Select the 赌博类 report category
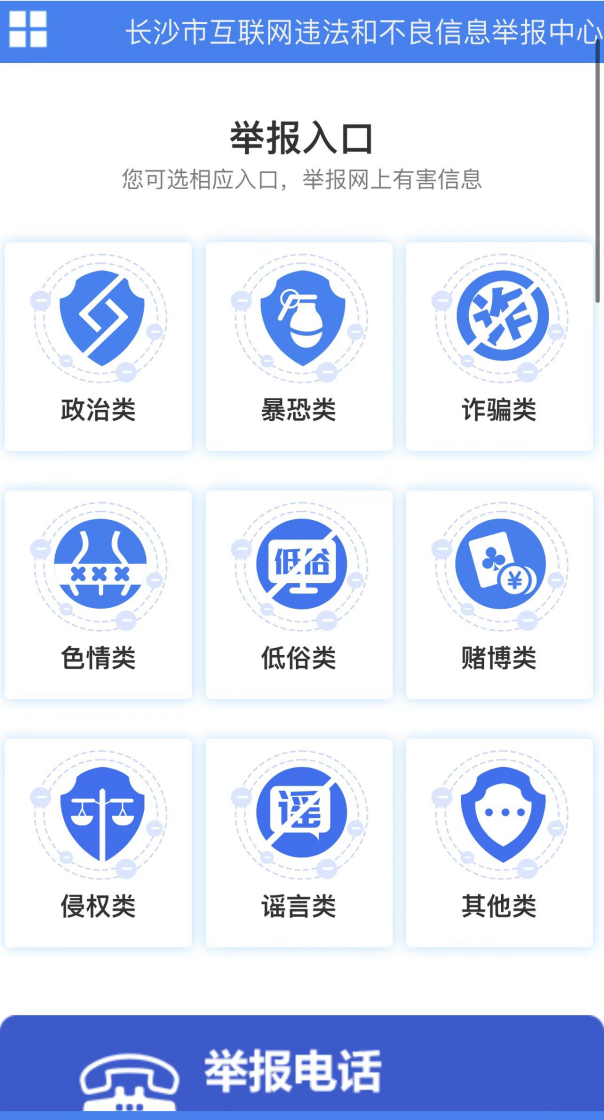Viewport: 604px width, 1120px height. click(x=499, y=594)
